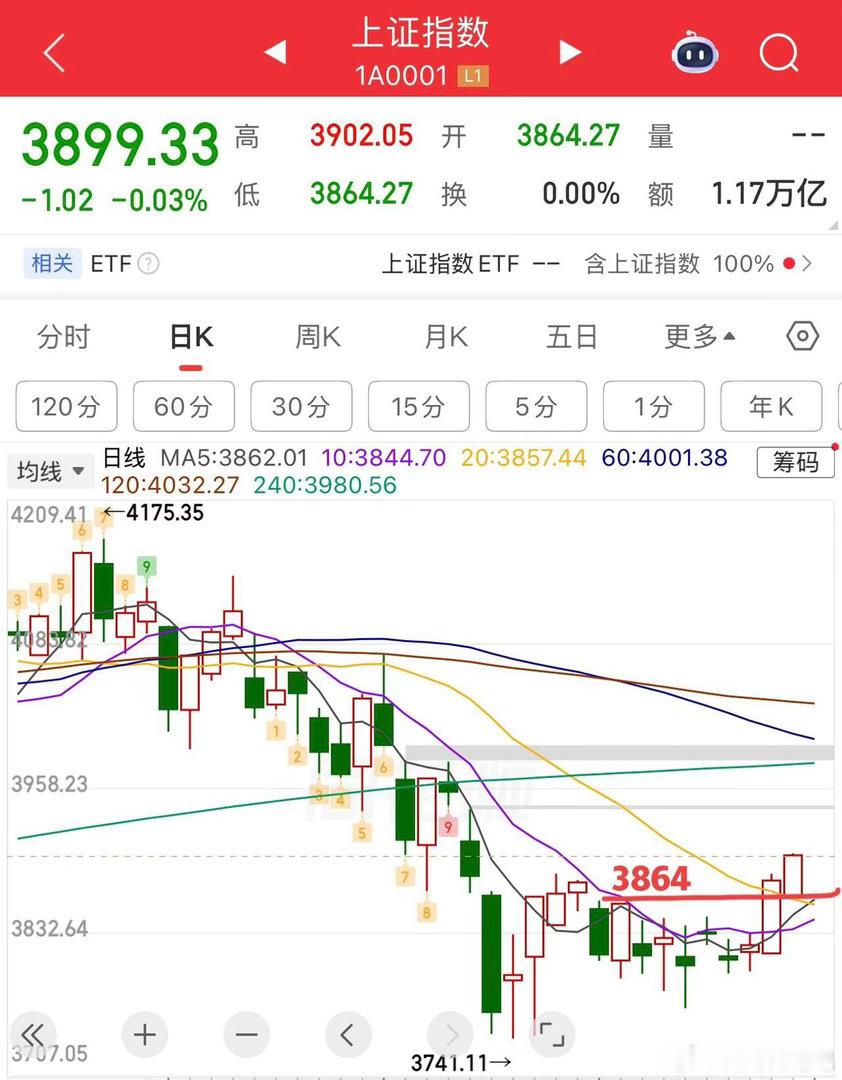Viewport: 842px width, 1080px height.
Task: Select the 年K period chip
Action: [x=771, y=406]
